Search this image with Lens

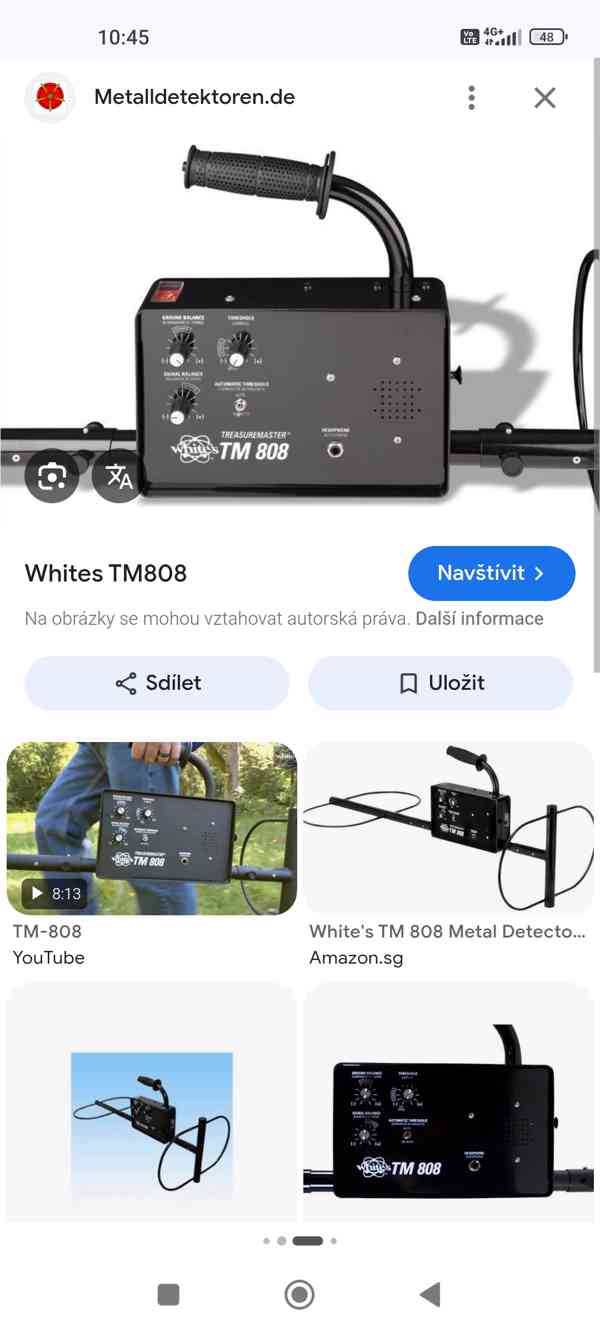pyautogui.click(x=52, y=477)
